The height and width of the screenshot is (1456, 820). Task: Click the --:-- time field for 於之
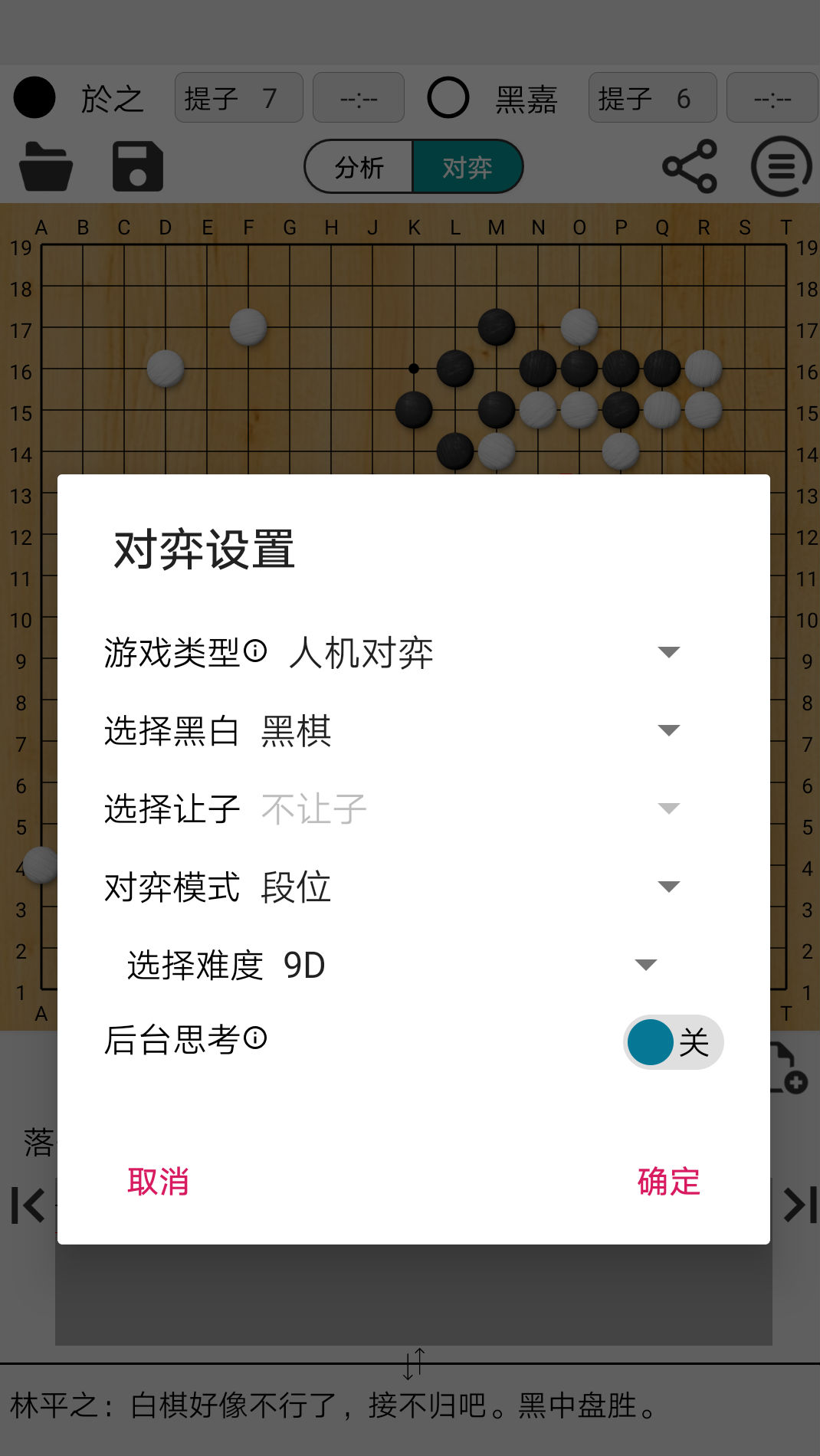click(x=358, y=97)
